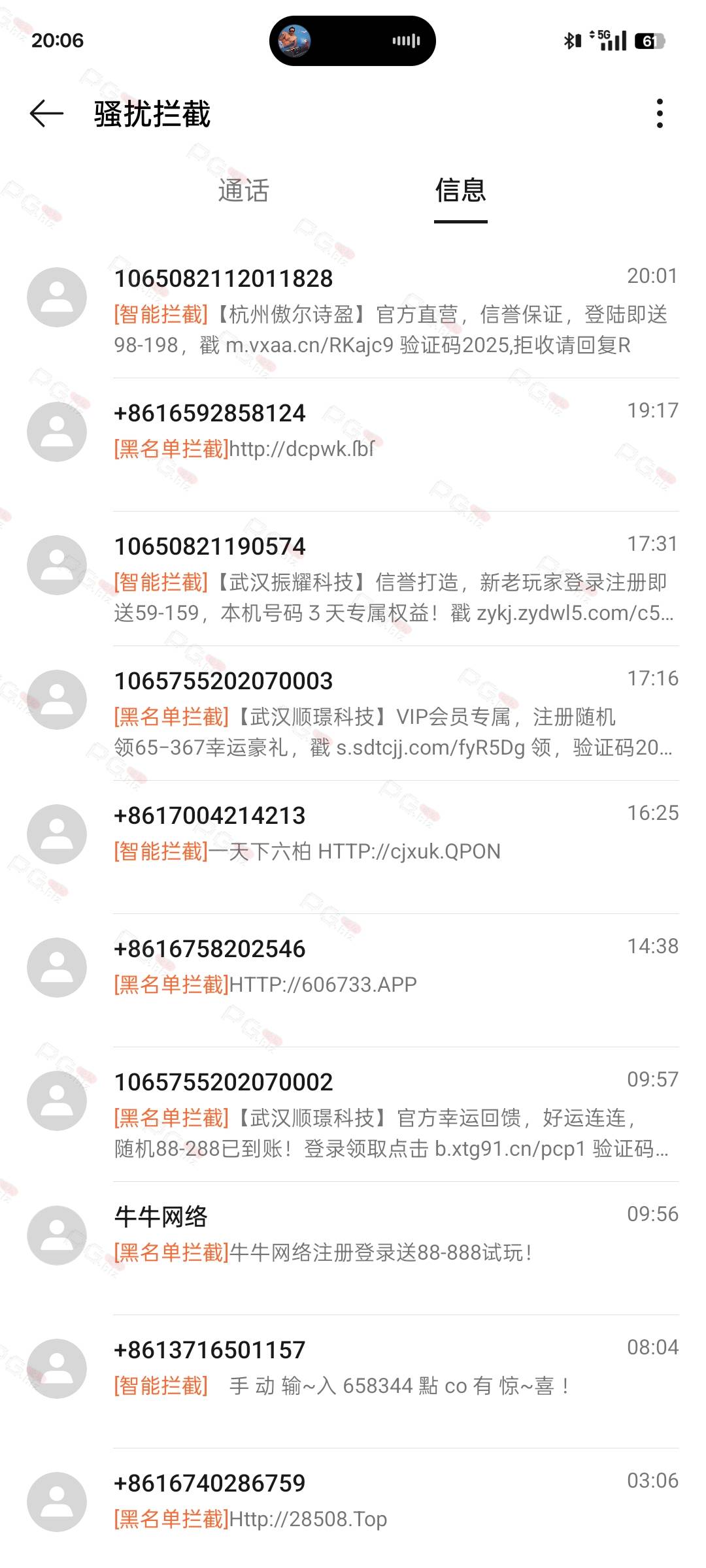Open the message from 1065755202070003
The image size is (706, 1568).
click(x=353, y=713)
